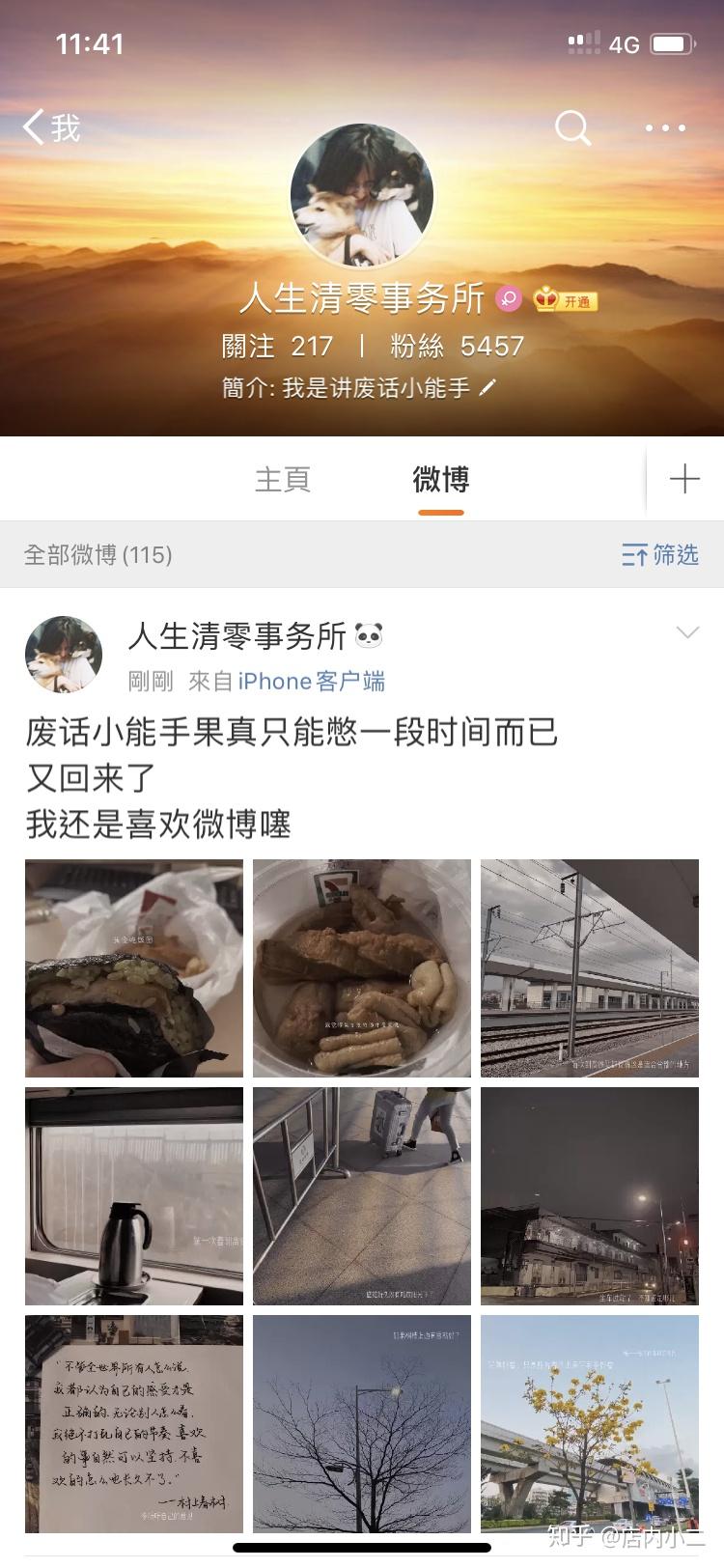
Task: Select the 微博 tab
Action: point(441,479)
